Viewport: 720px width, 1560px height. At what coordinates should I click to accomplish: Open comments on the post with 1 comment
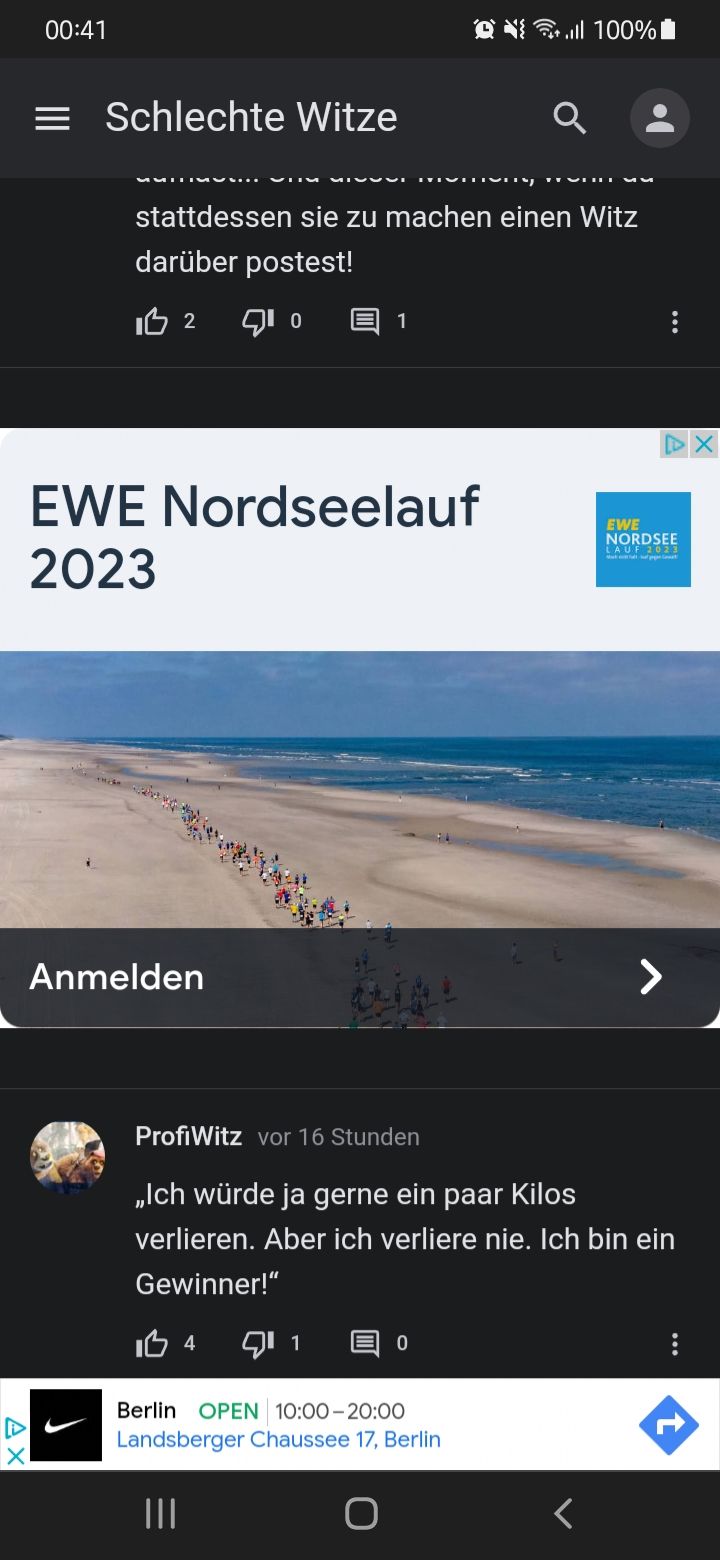pos(365,321)
